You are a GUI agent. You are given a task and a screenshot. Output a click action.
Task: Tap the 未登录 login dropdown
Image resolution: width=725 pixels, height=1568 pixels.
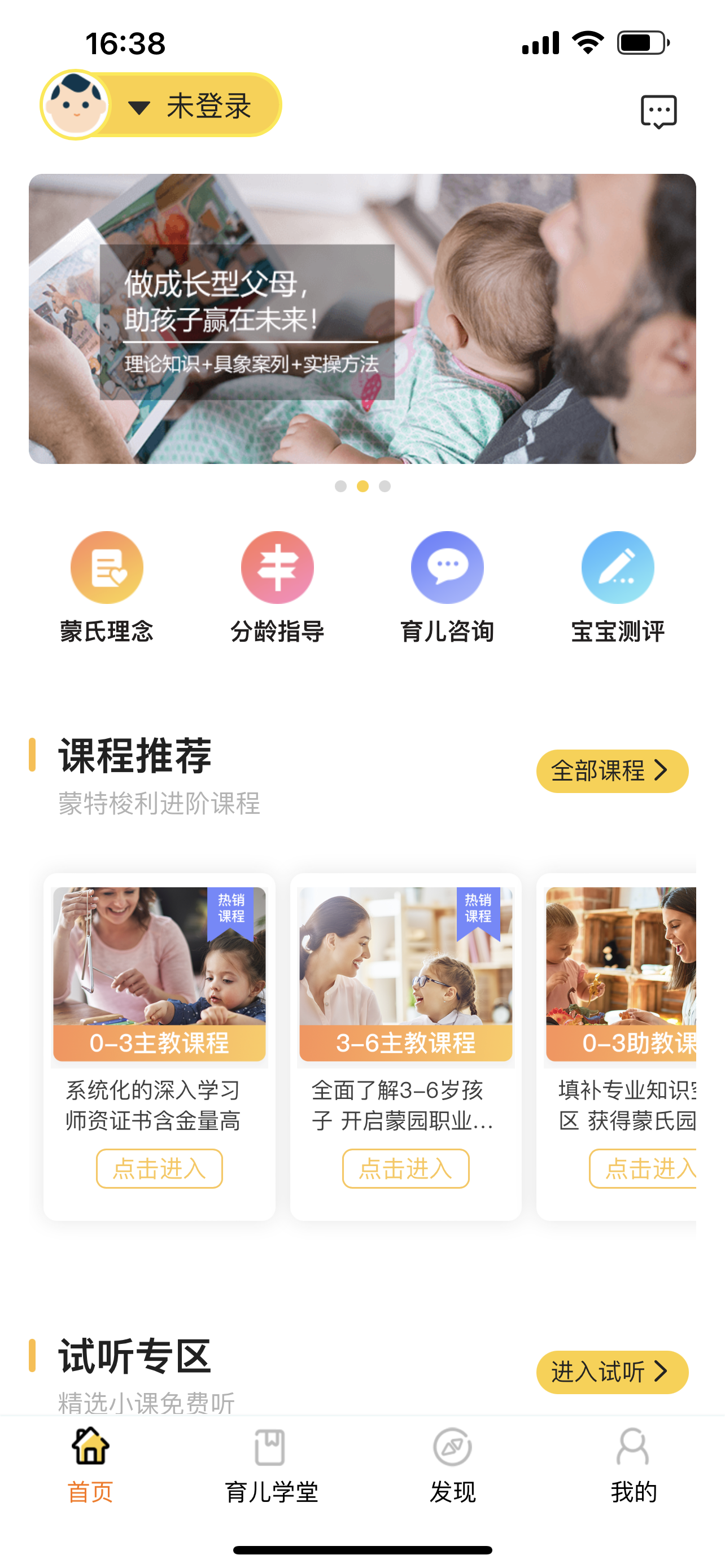point(189,106)
